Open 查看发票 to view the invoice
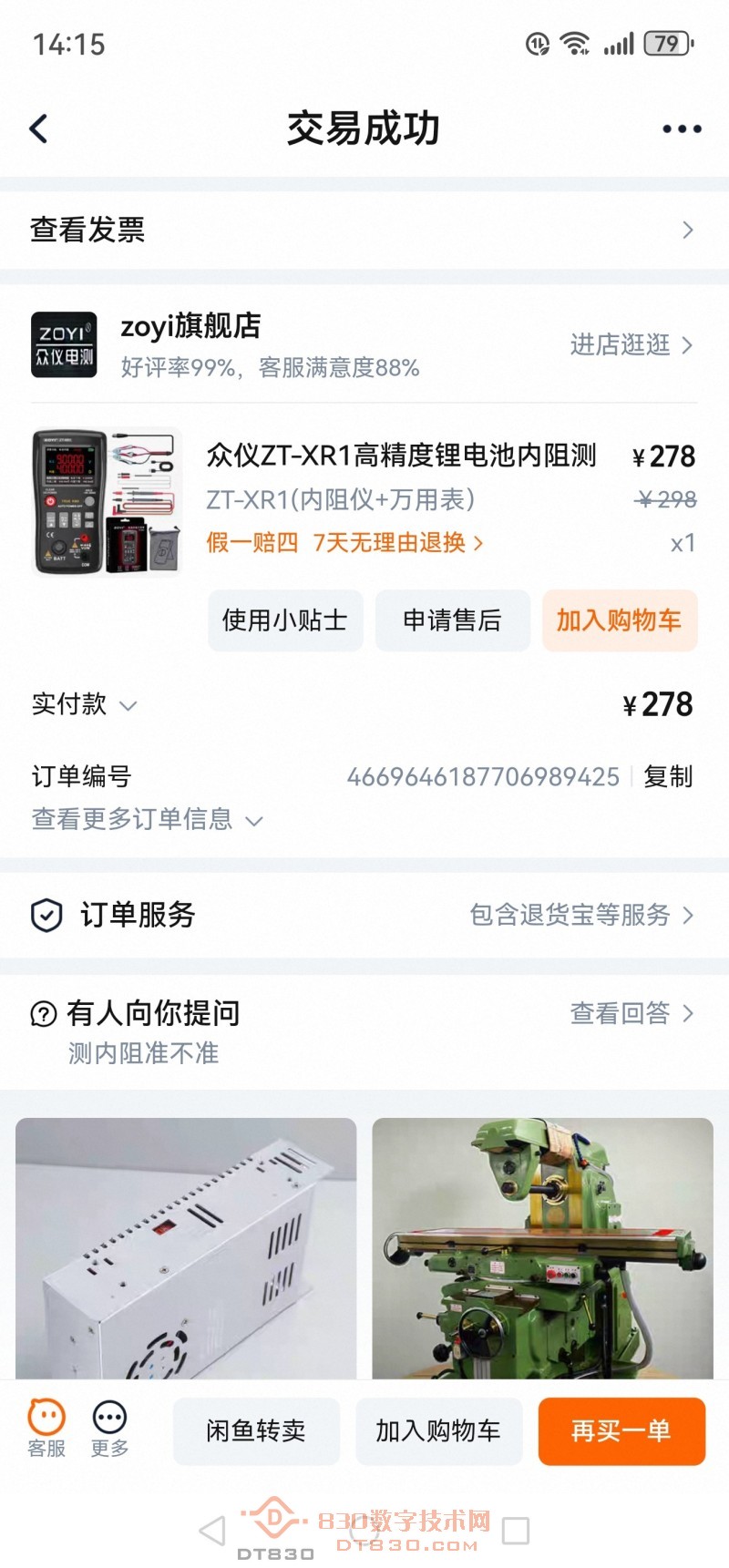729x1568 pixels. point(88,230)
